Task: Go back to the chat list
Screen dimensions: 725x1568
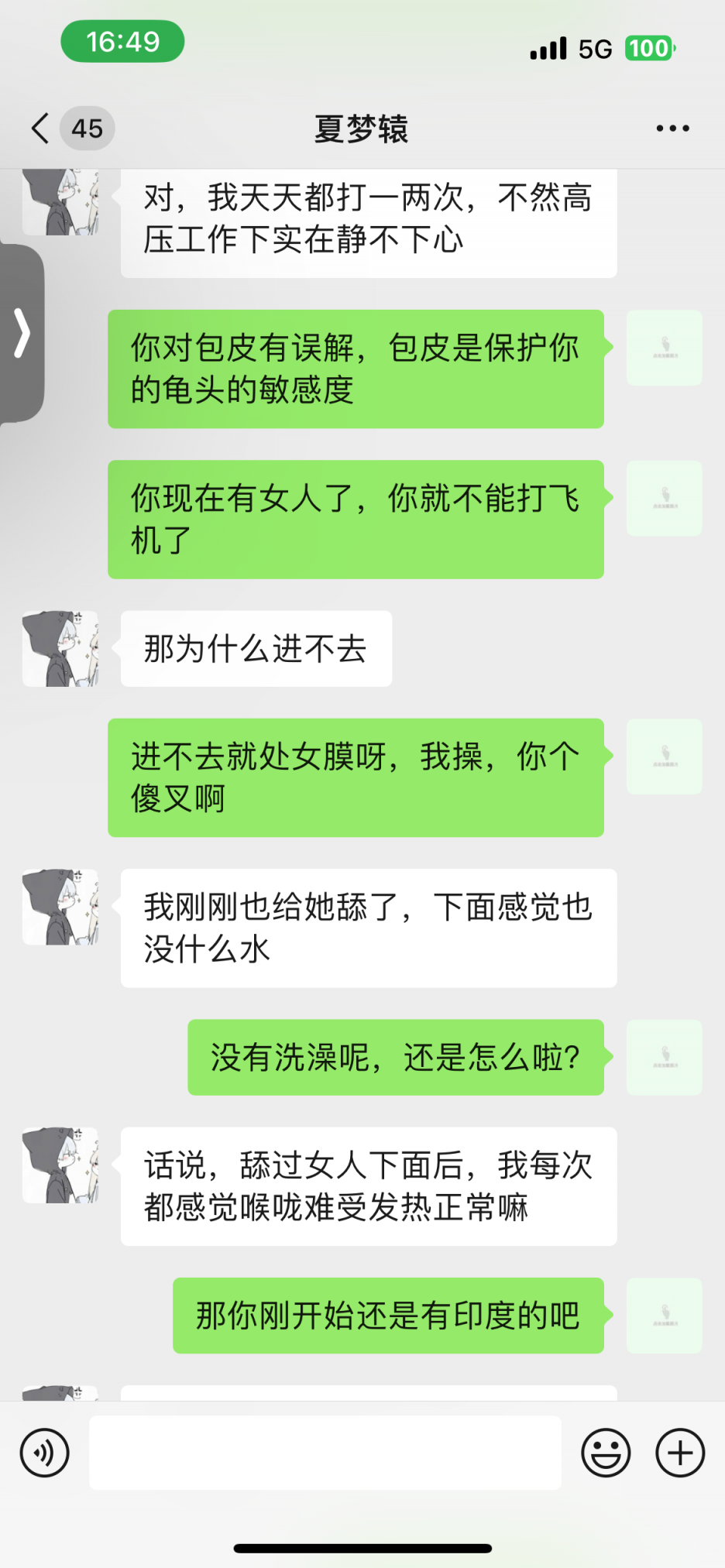Action: [40, 128]
